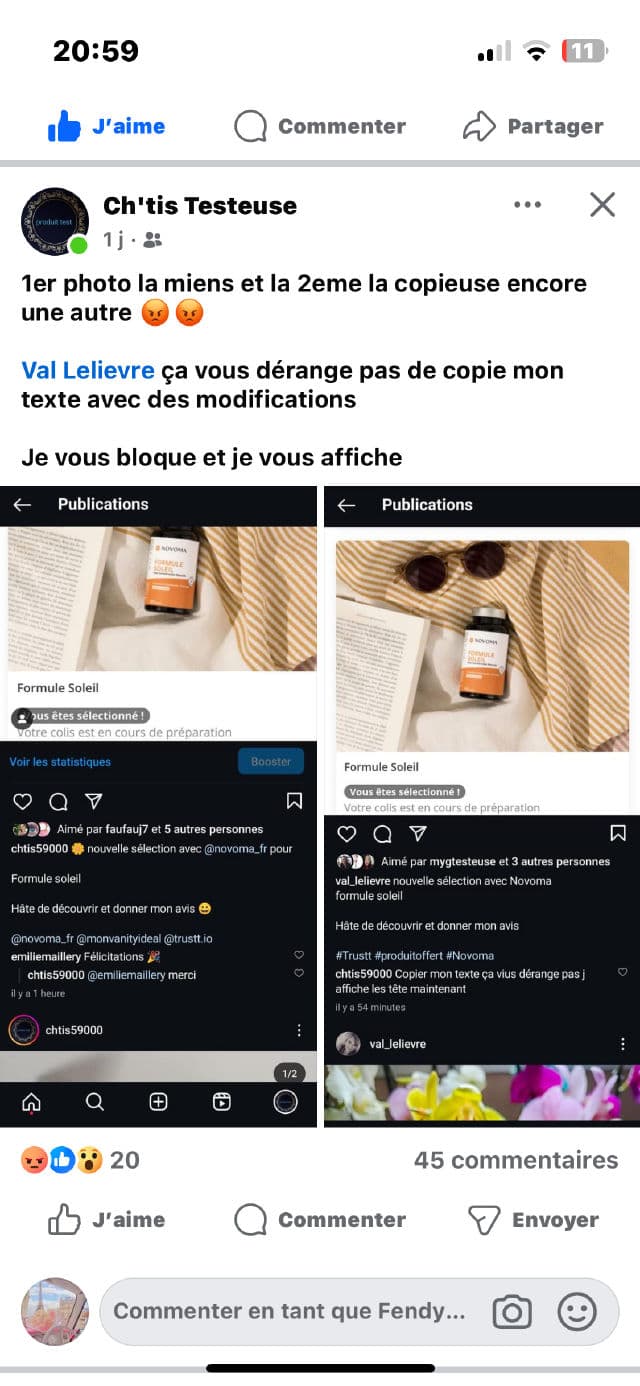See who reacted to the post
Image resolution: width=640 pixels, height=1386 pixels.
click(x=80, y=1160)
